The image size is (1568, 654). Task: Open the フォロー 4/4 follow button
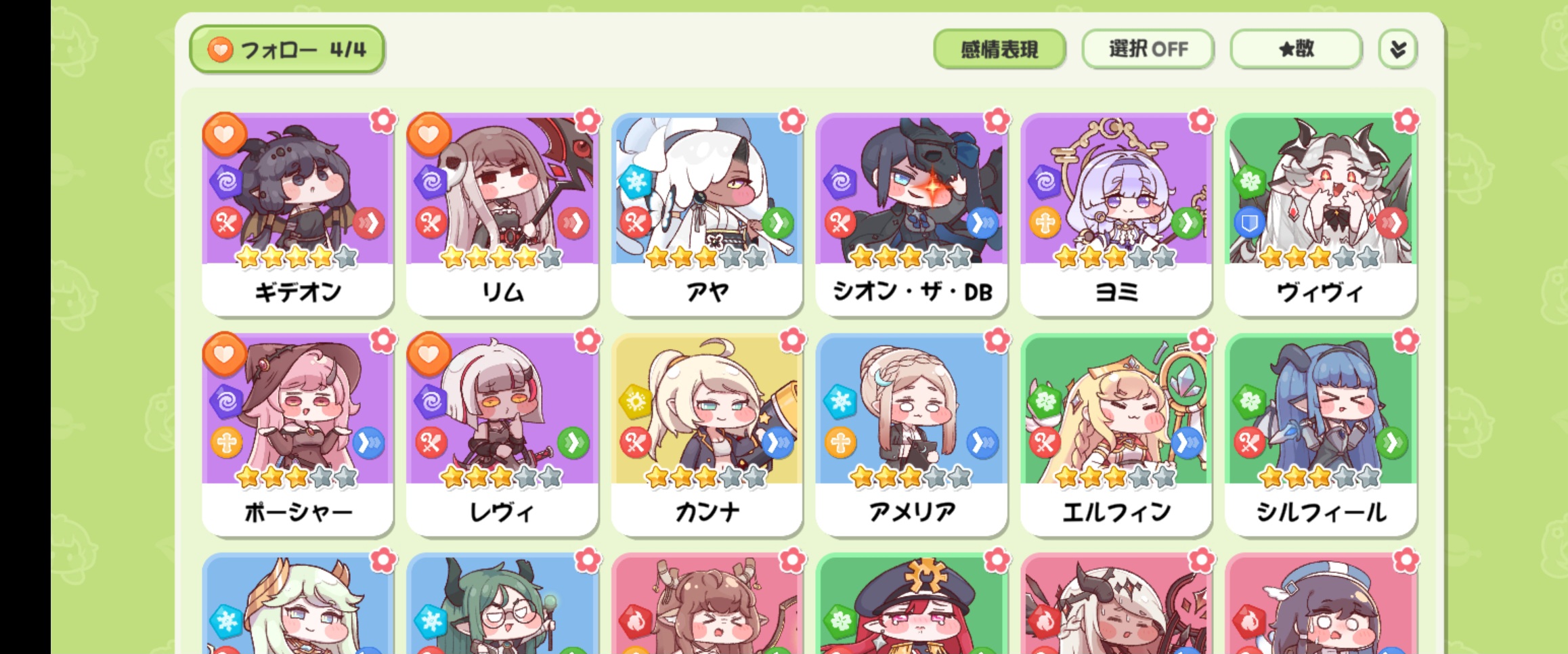tap(287, 49)
